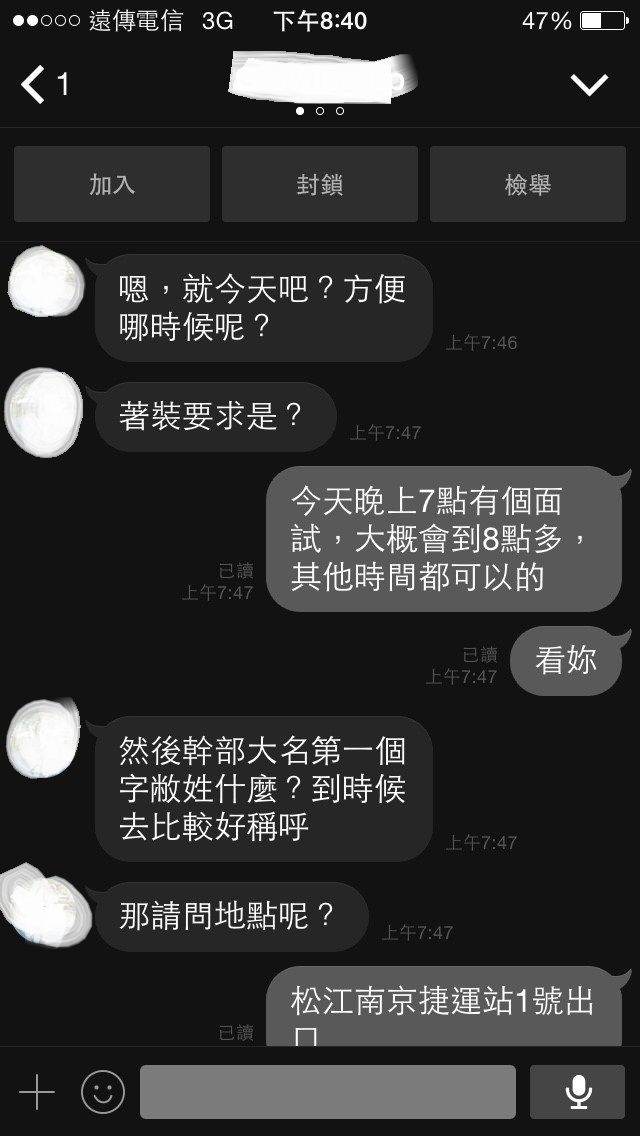Go back to the chat list
The image size is (640, 1136).
click(x=43, y=85)
